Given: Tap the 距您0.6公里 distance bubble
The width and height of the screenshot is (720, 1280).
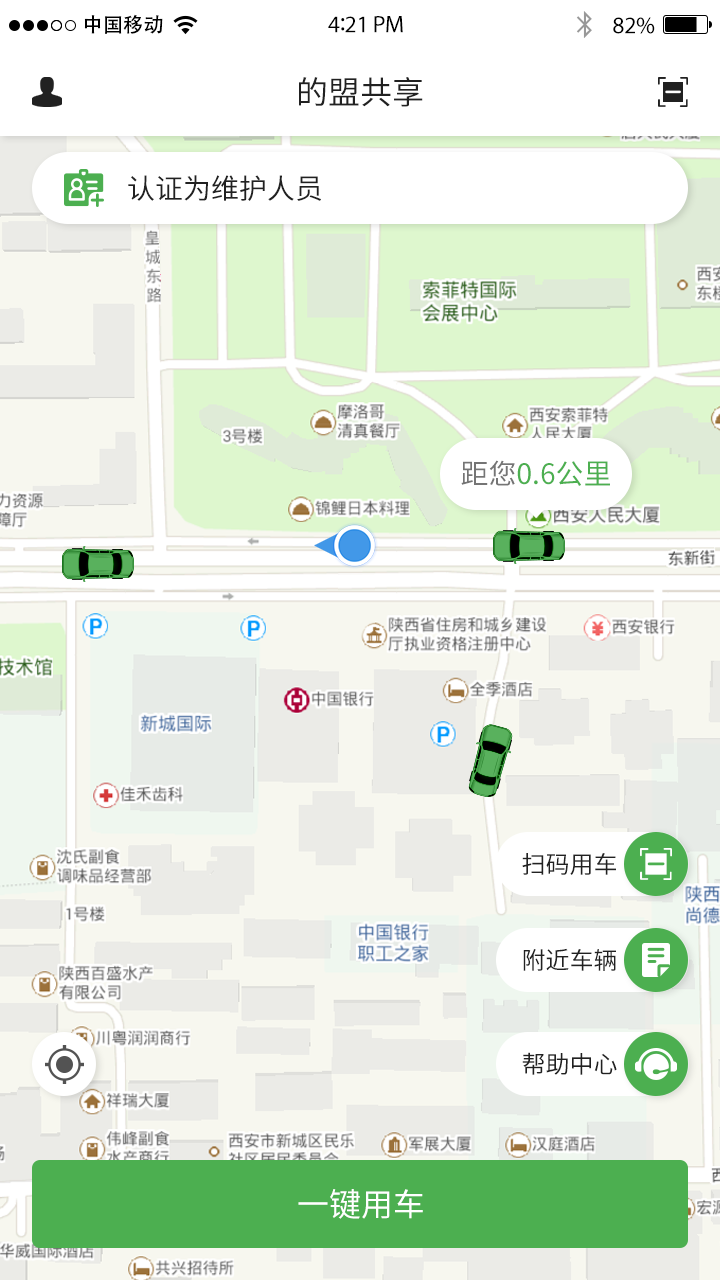Looking at the screenshot, I should pos(533,473).
